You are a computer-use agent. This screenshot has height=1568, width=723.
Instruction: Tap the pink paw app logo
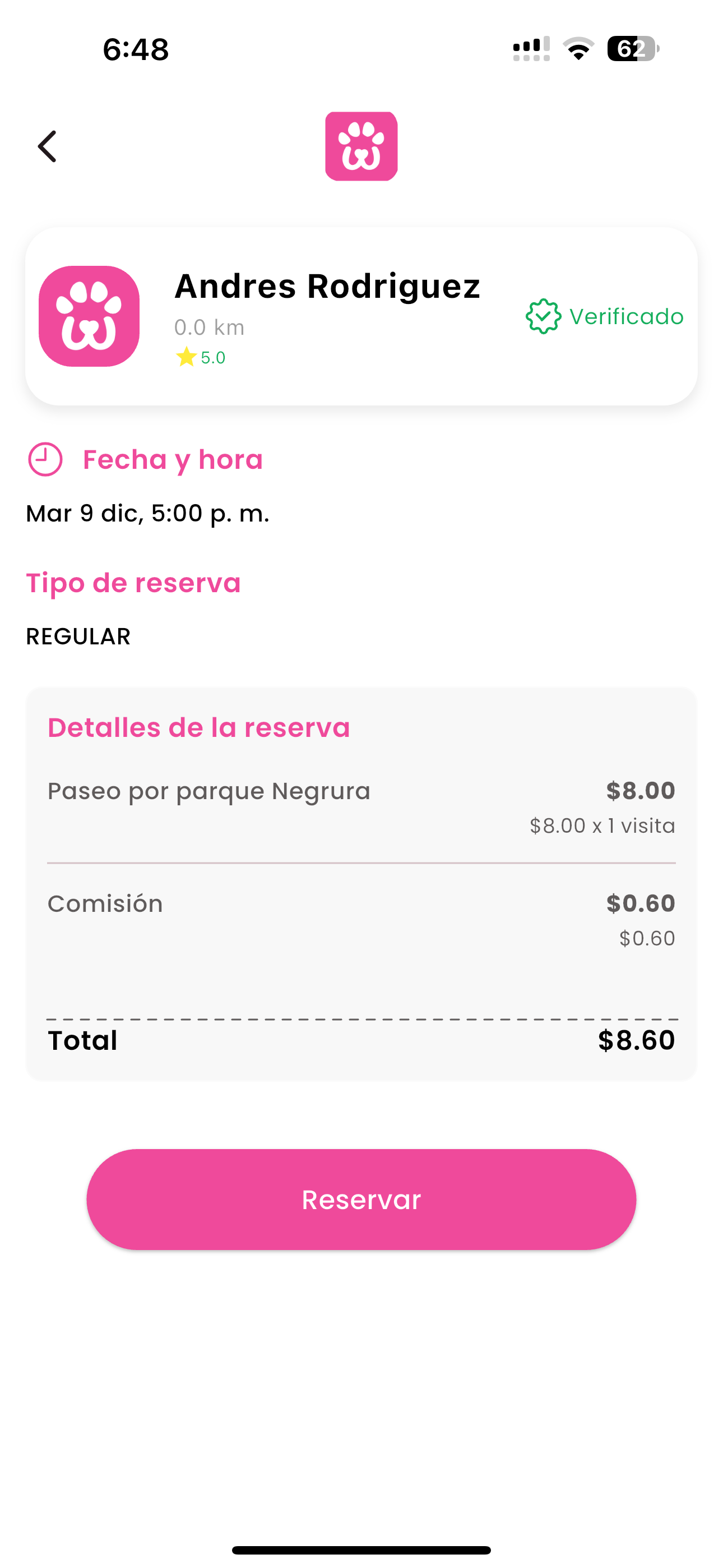tap(361, 145)
